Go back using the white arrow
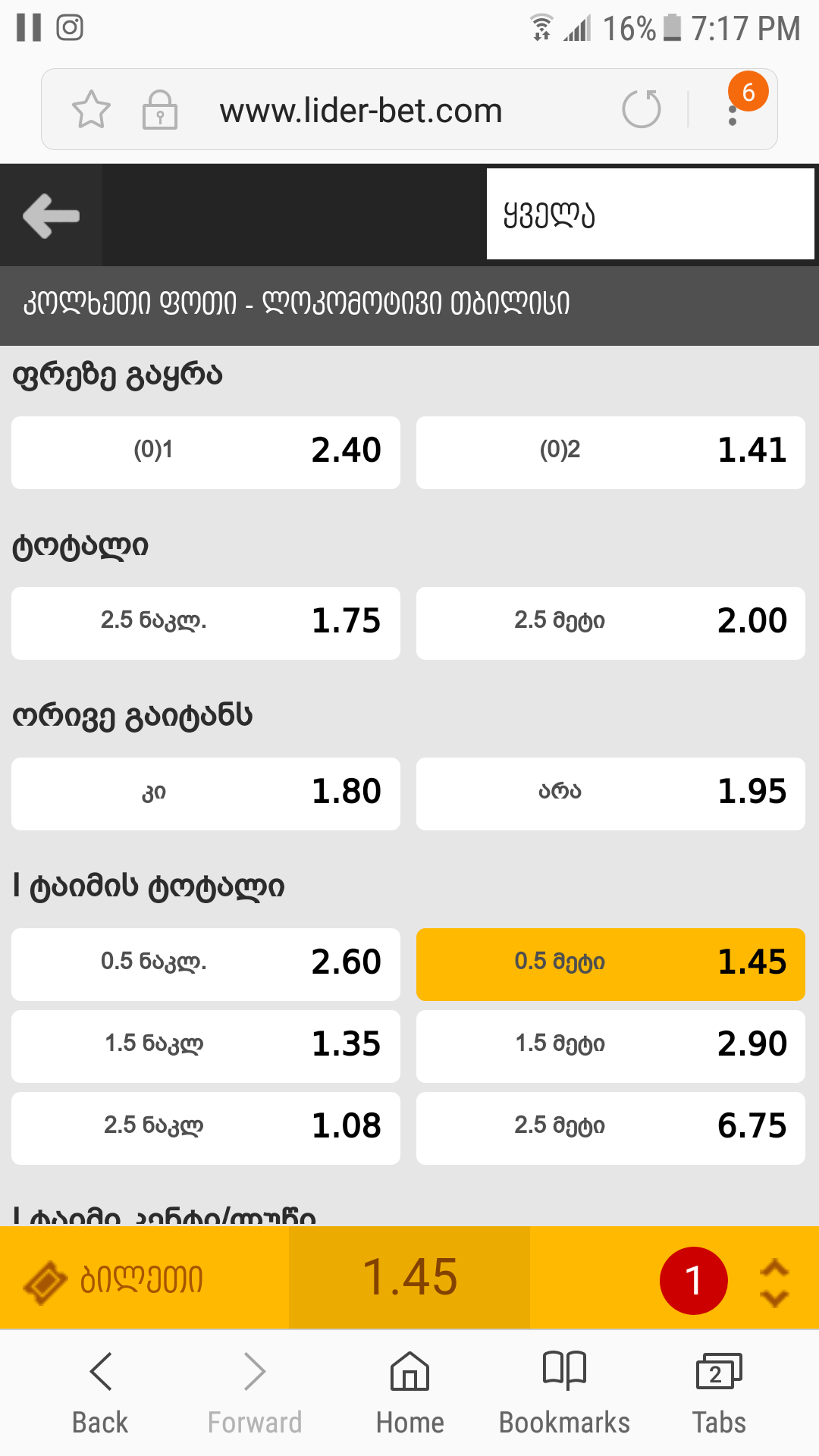819x1456 pixels. click(51, 216)
